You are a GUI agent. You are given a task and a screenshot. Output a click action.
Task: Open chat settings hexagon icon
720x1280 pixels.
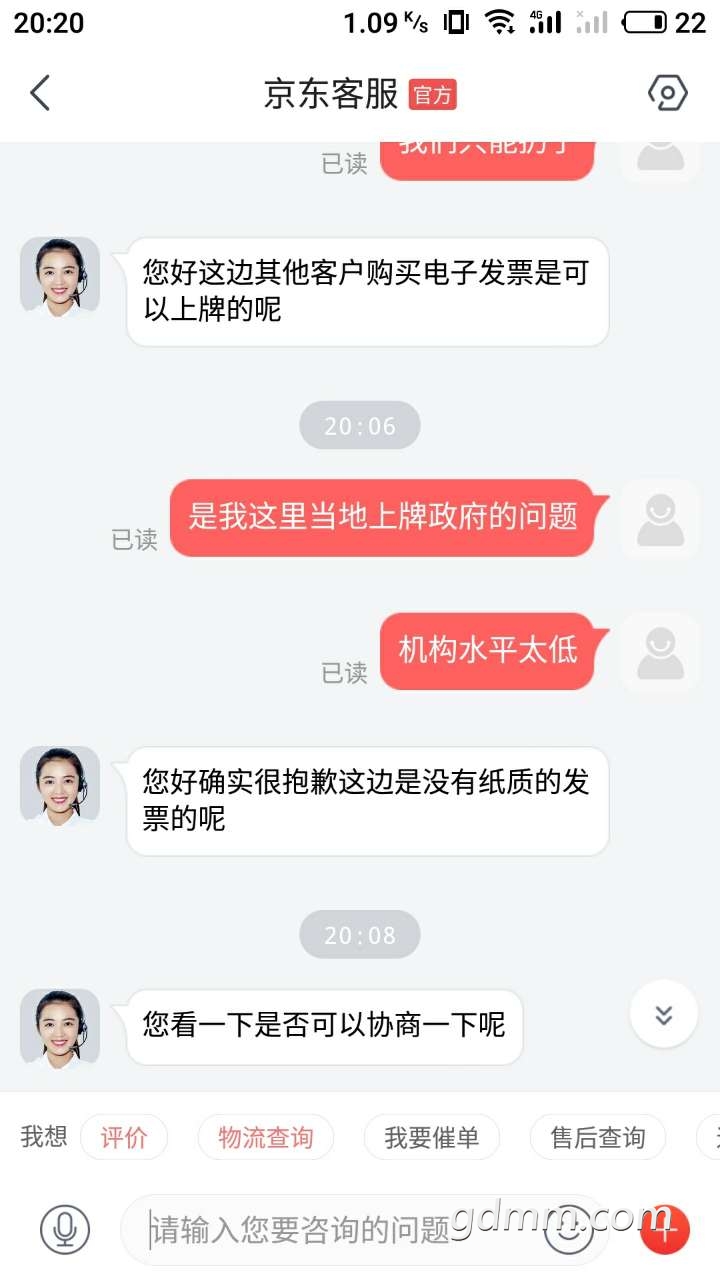coord(667,94)
